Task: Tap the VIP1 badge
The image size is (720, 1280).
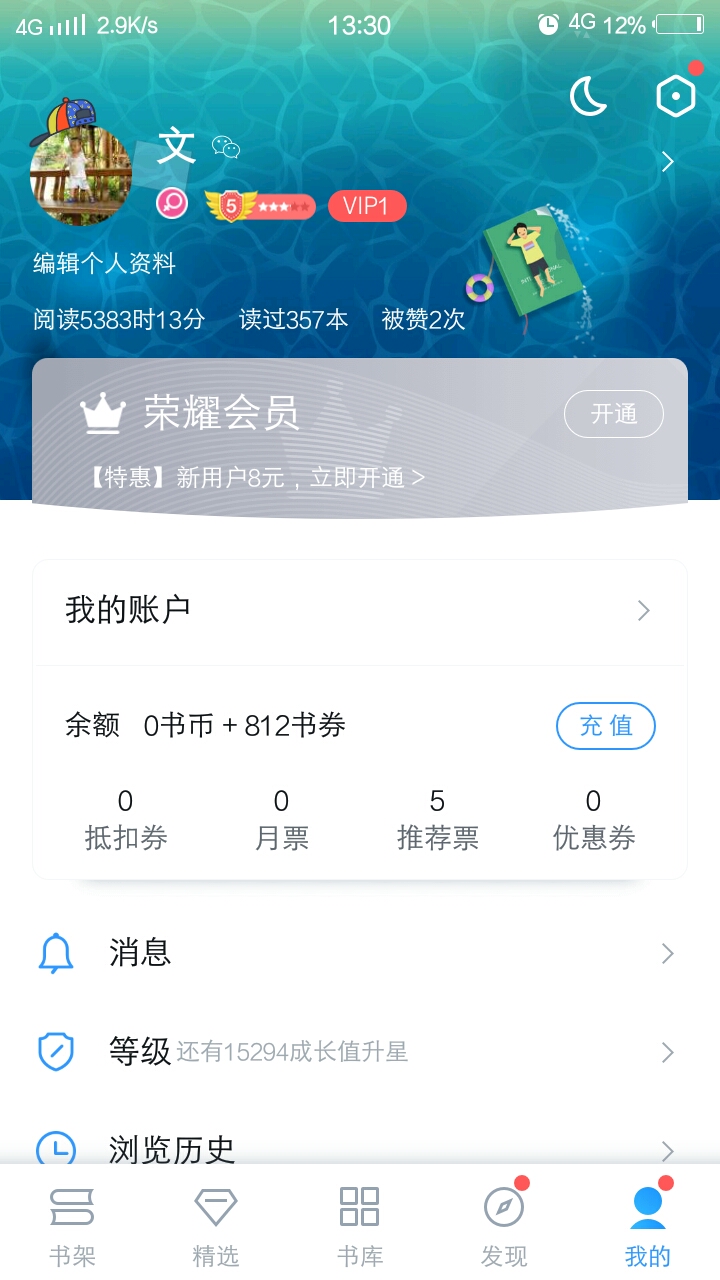Action: tap(366, 207)
